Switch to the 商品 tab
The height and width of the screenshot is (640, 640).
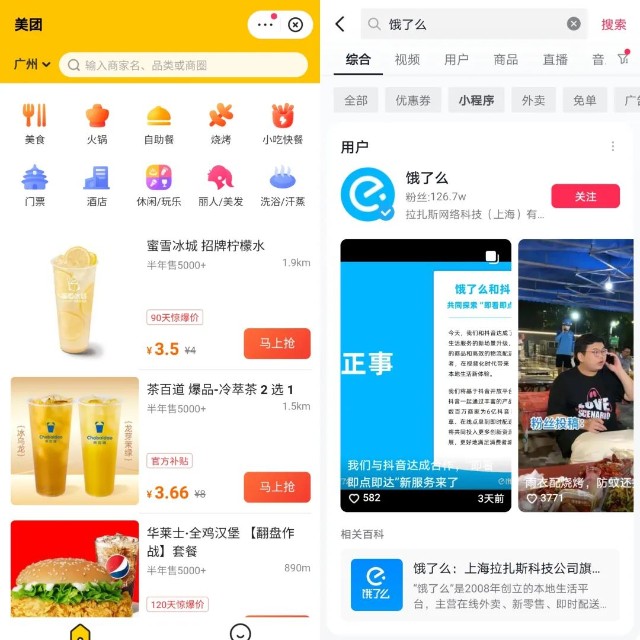pos(506,60)
